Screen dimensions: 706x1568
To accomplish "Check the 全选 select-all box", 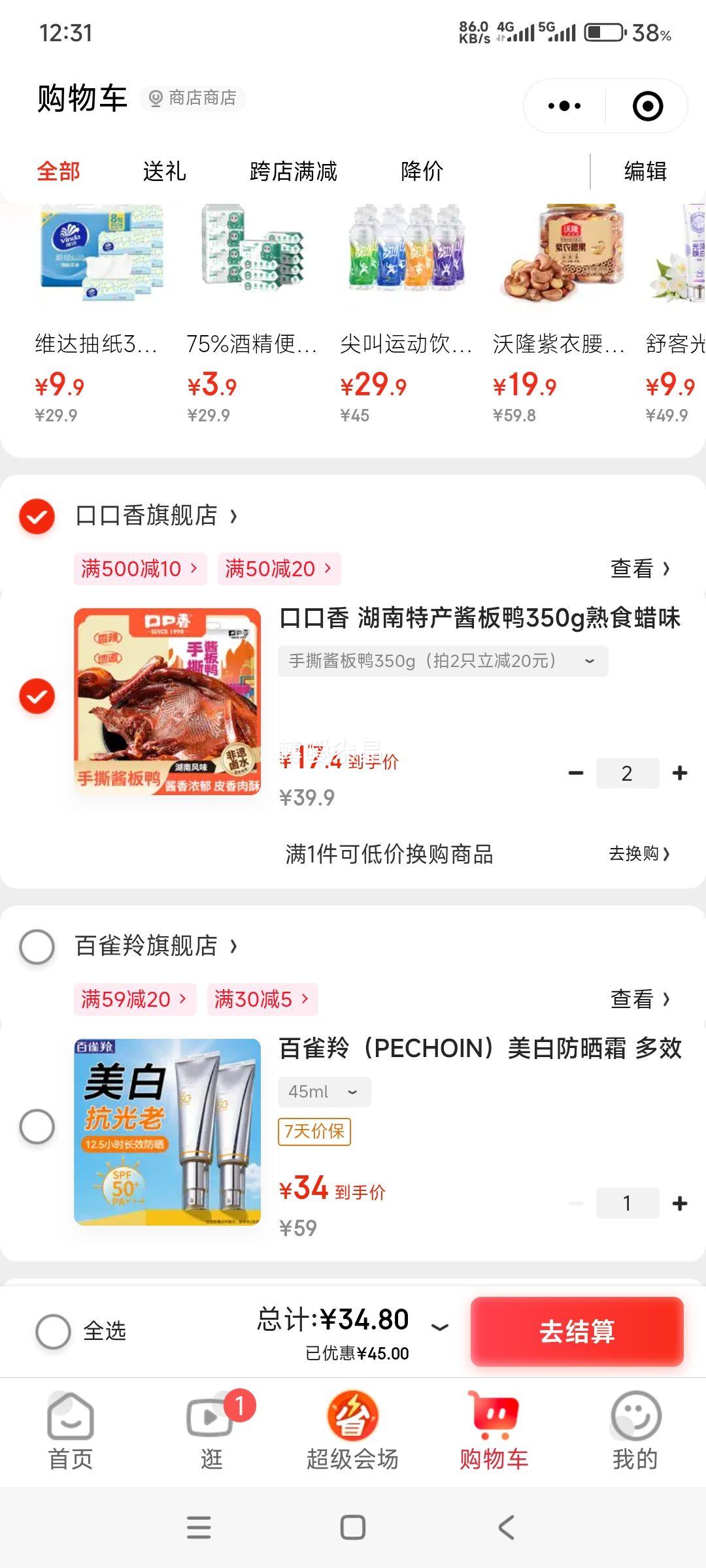I will click(54, 1331).
